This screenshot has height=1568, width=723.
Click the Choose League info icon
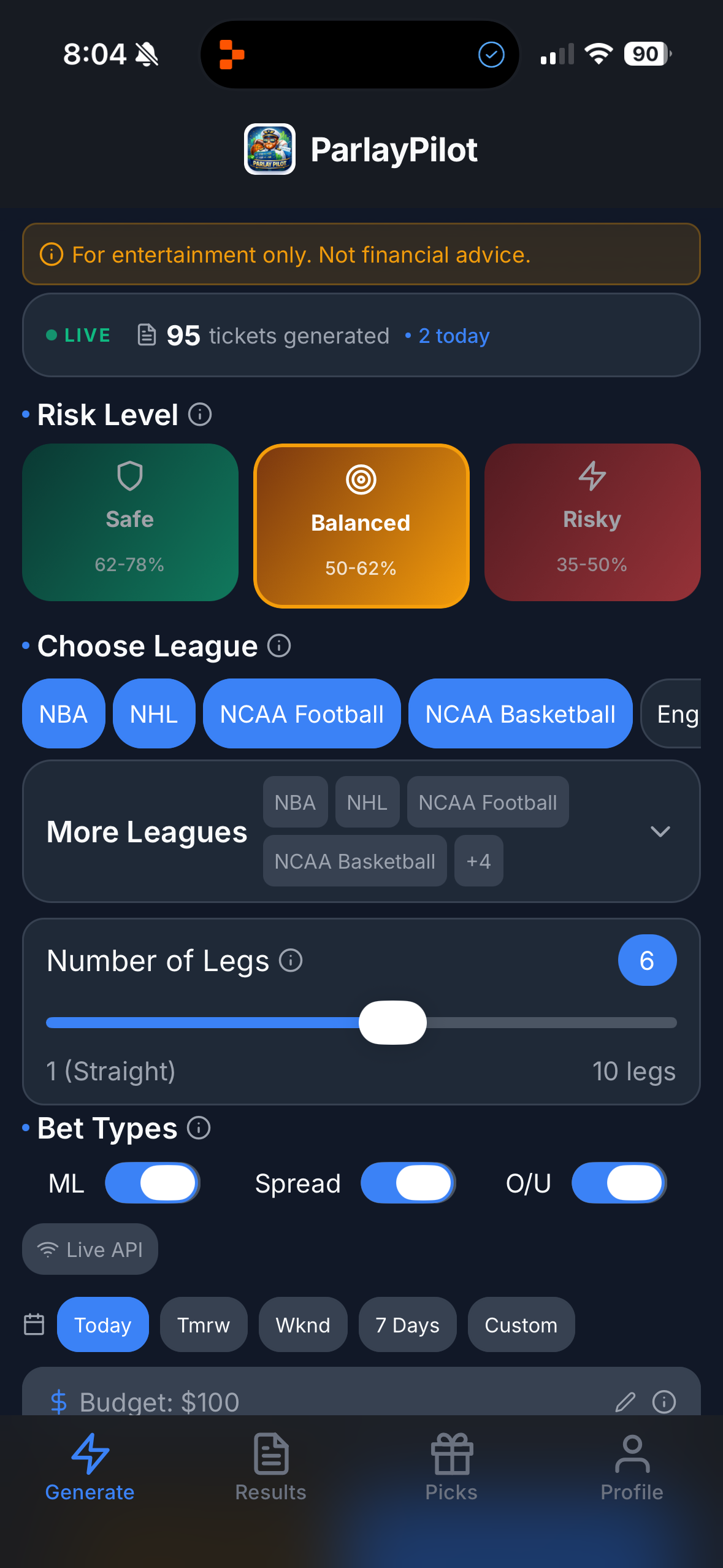click(x=279, y=646)
